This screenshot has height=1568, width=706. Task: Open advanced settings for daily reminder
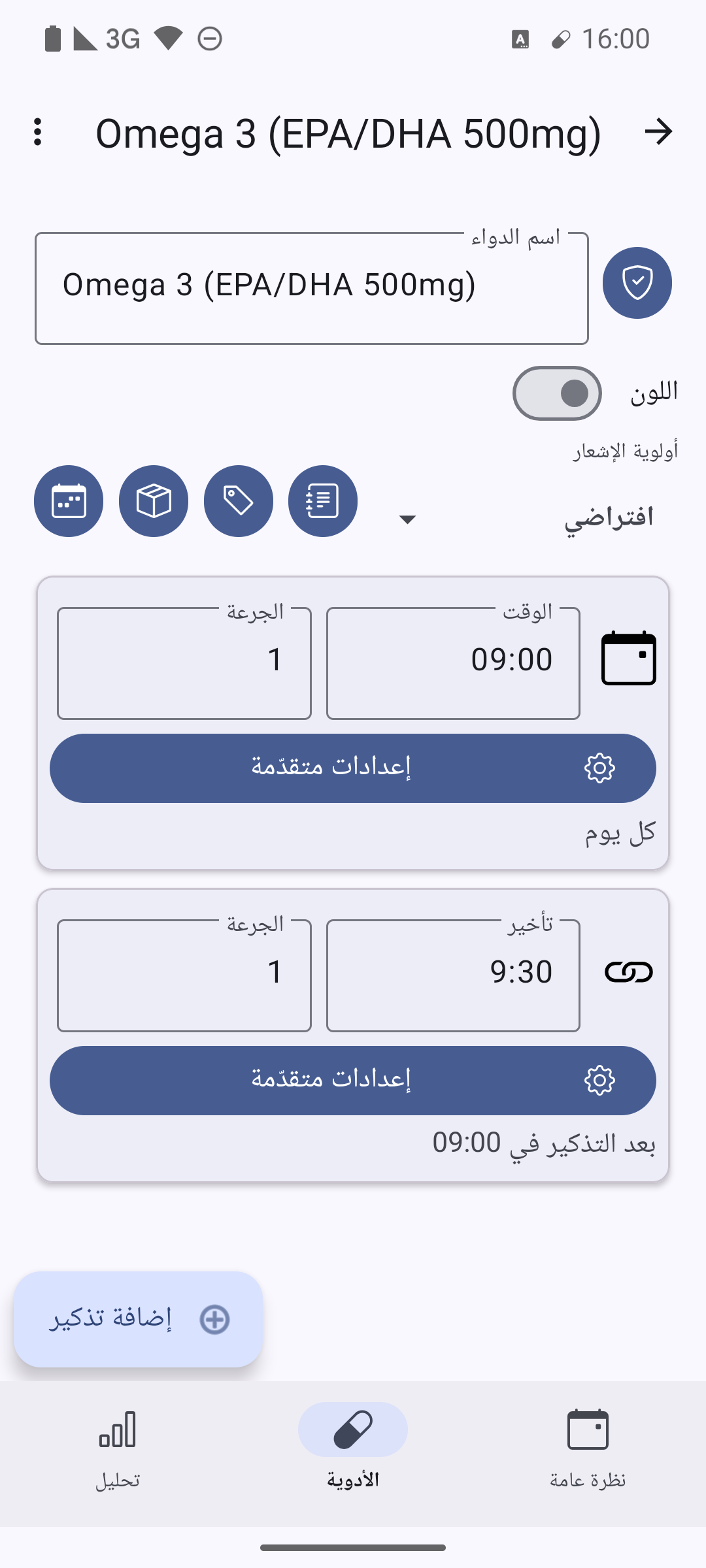coord(353,768)
